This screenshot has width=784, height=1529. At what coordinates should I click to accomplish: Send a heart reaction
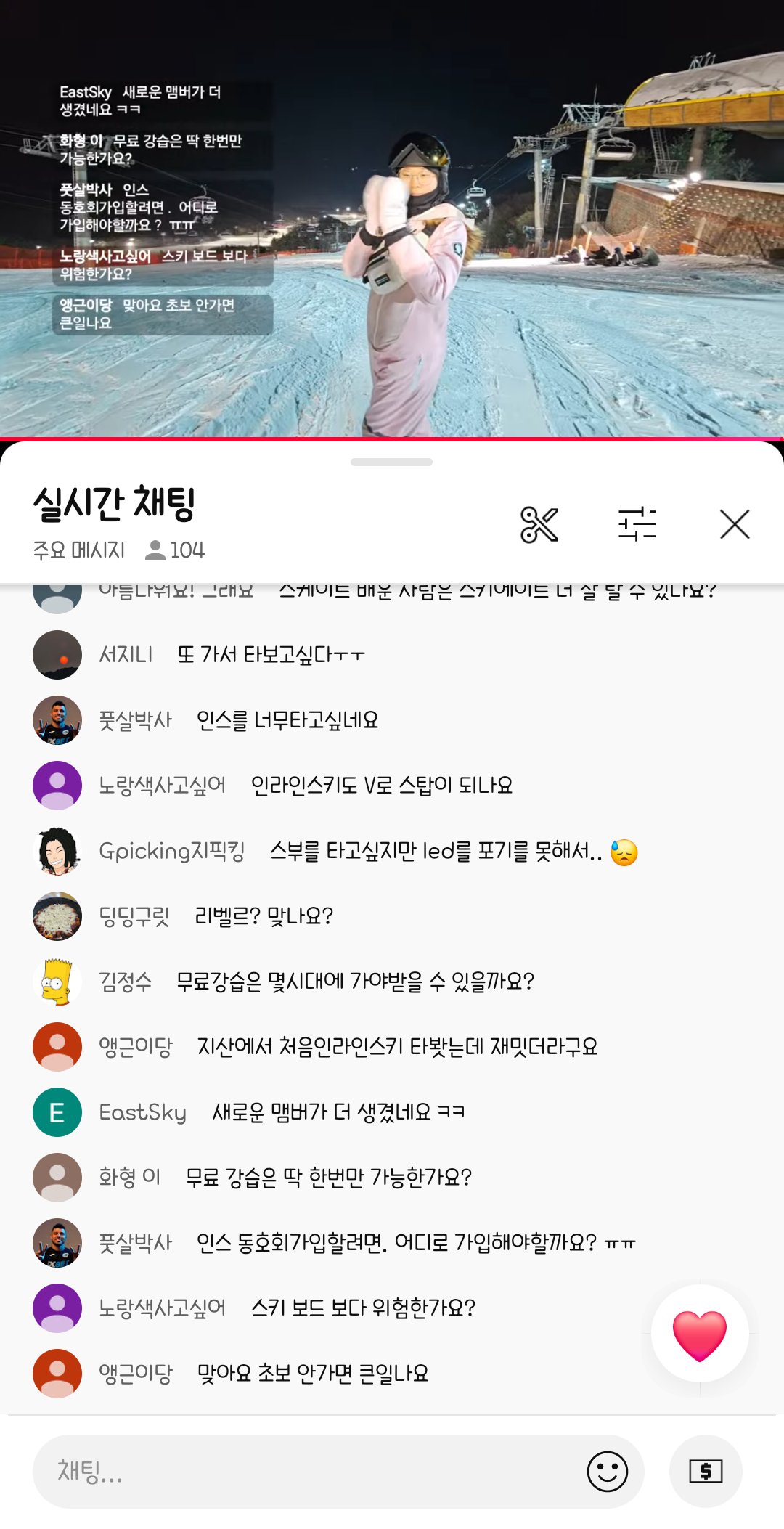699,1334
